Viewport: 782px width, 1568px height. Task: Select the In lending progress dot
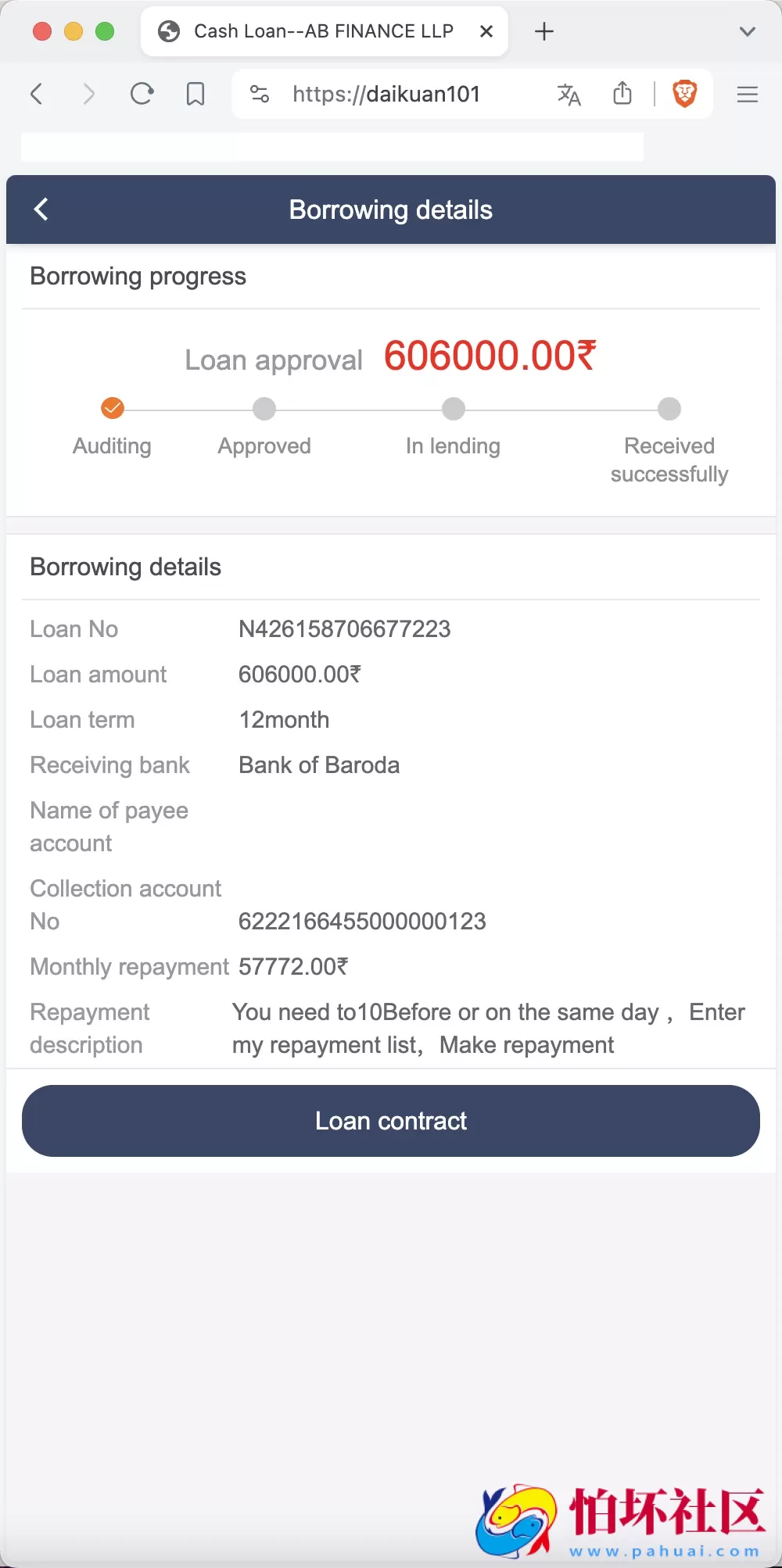(454, 409)
